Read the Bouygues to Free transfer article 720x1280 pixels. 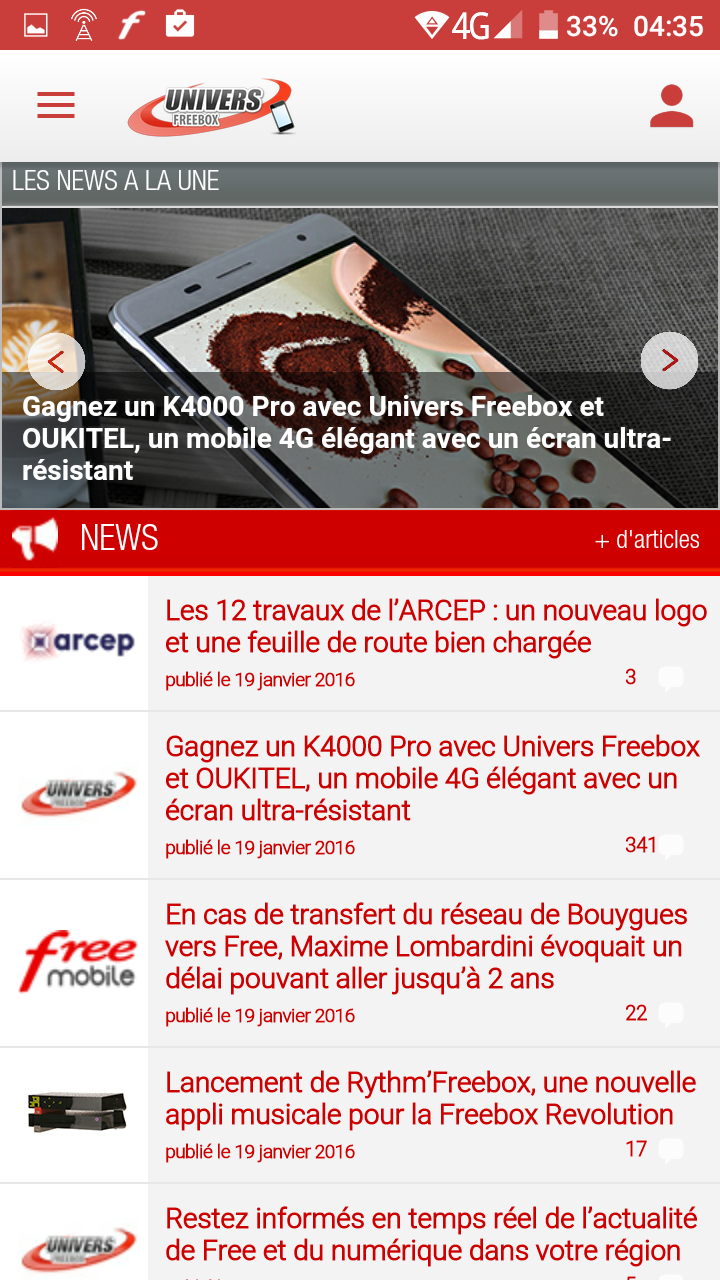427,947
